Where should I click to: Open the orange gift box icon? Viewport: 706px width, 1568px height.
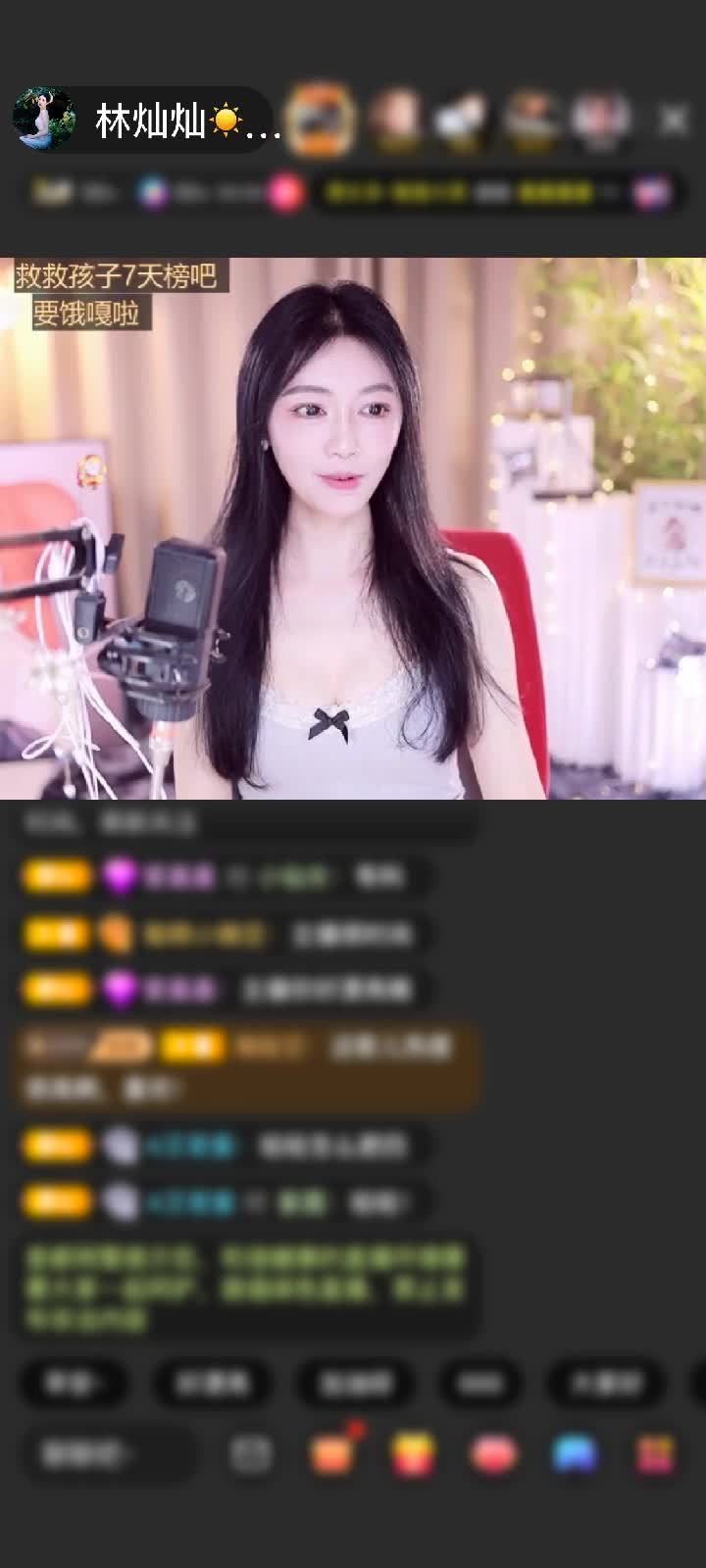(332, 1454)
